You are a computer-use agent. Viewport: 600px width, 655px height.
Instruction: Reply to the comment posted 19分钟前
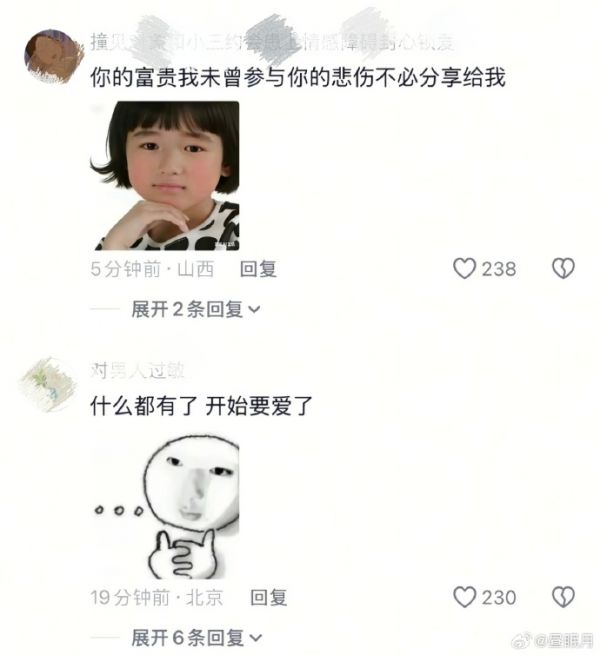tap(269, 598)
